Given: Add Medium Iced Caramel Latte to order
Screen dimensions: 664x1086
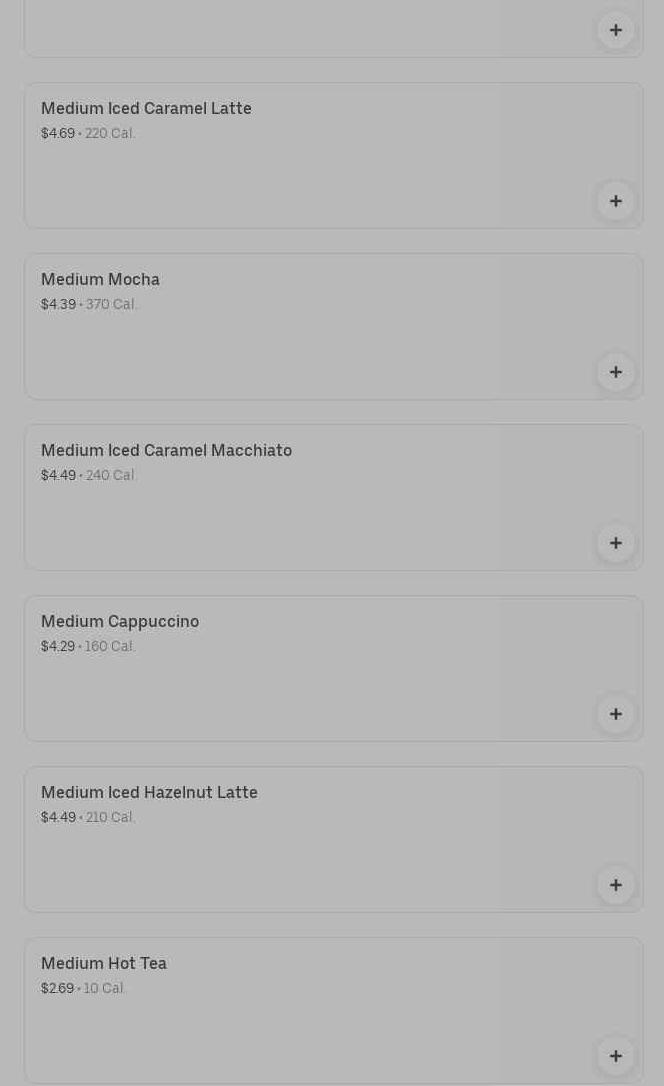Looking at the screenshot, I should coord(615,201).
